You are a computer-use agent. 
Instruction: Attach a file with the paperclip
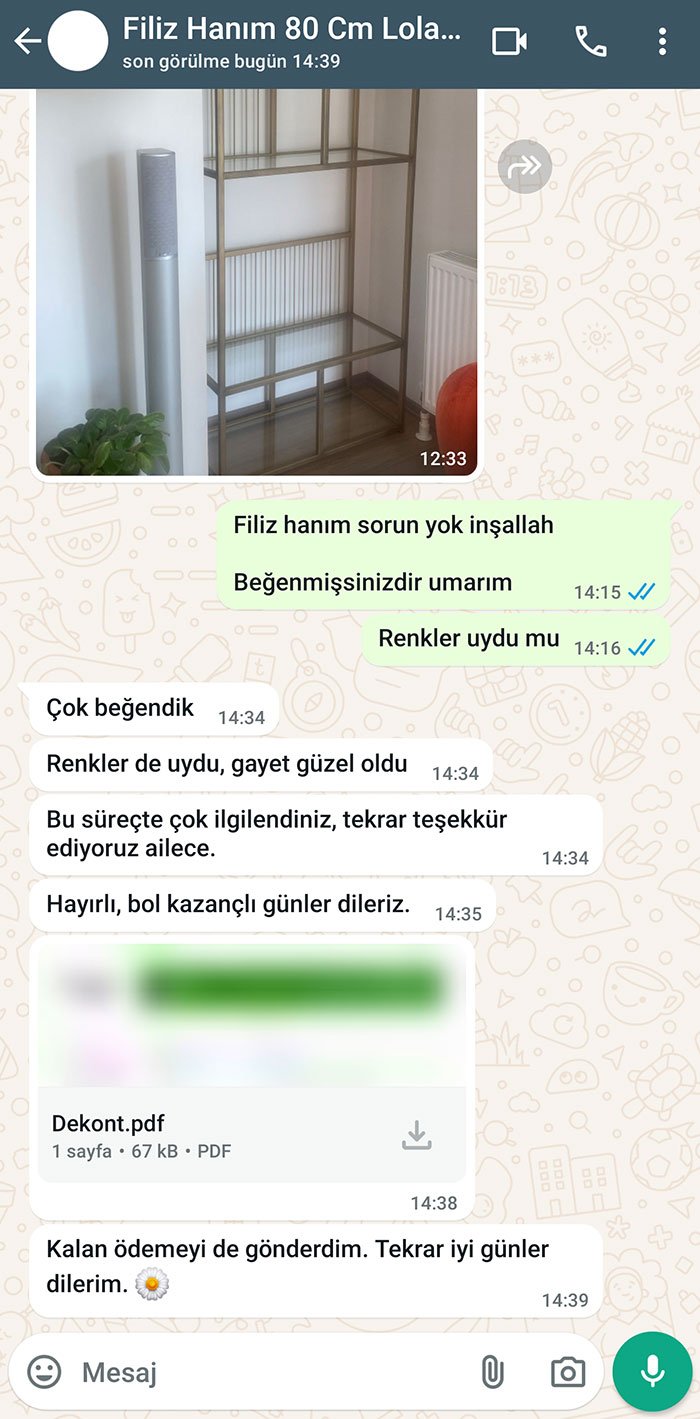(x=492, y=1372)
